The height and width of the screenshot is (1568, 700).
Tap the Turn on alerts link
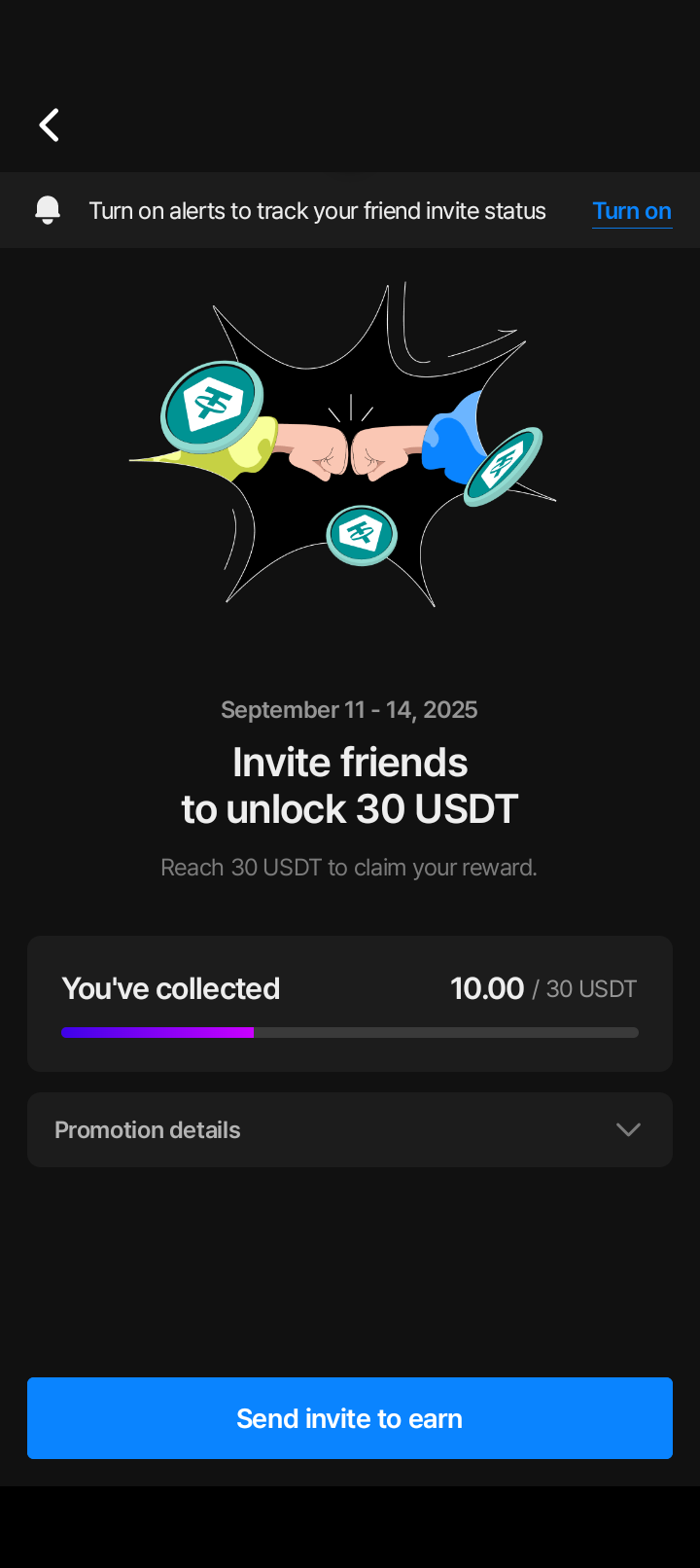coord(632,211)
